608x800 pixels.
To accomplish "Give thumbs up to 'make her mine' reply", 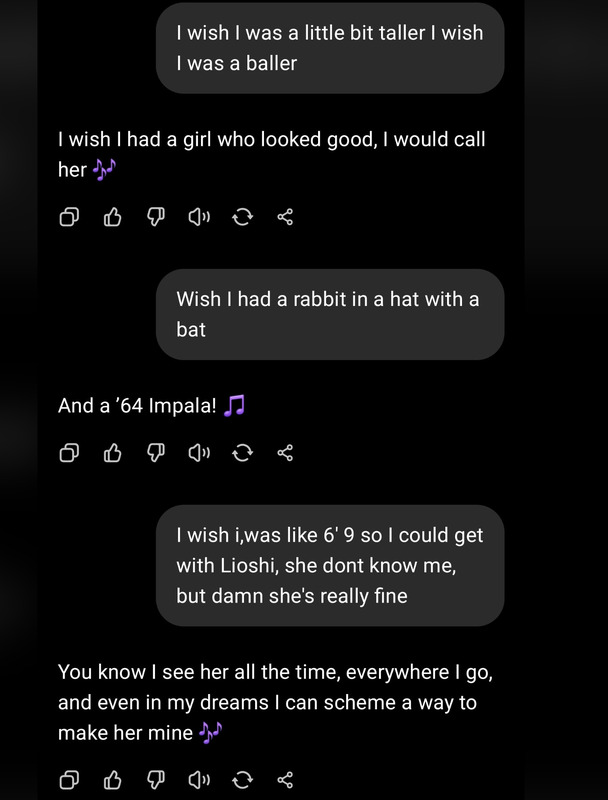I will [x=112, y=779].
